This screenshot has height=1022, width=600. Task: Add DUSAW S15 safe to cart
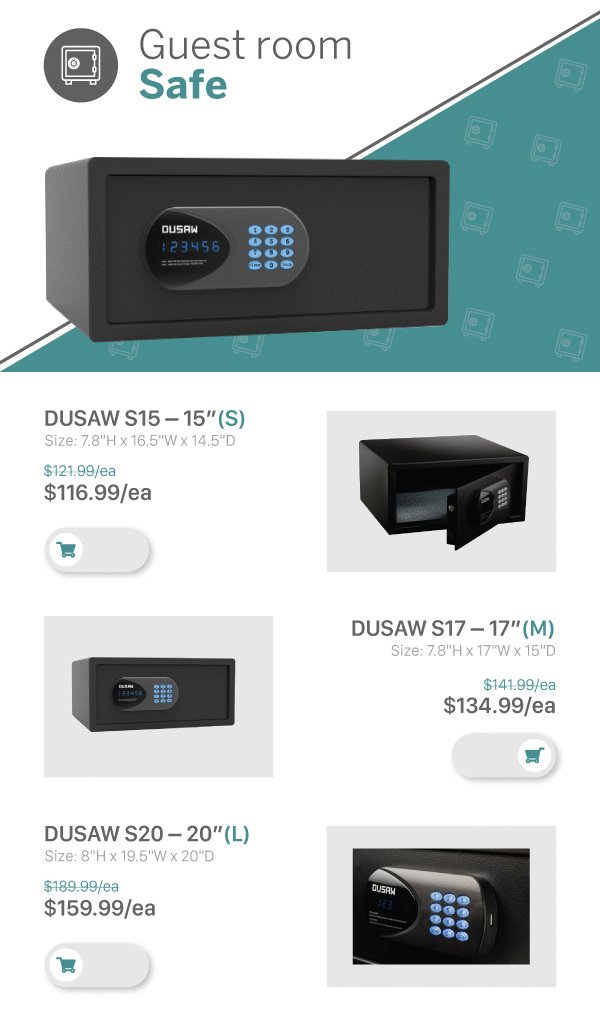[x=97, y=549]
